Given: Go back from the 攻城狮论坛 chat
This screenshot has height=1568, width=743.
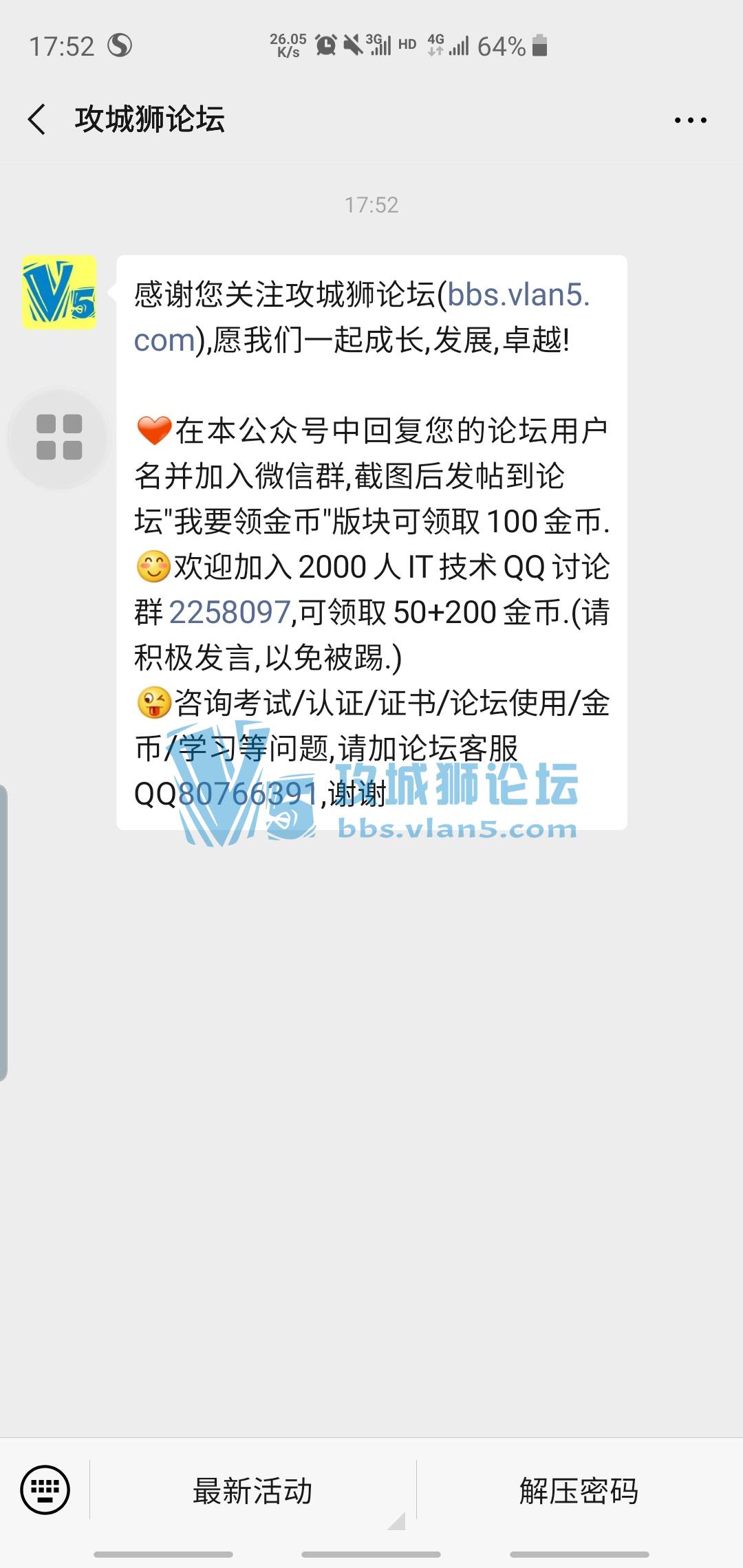Looking at the screenshot, I should click(37, 120).
